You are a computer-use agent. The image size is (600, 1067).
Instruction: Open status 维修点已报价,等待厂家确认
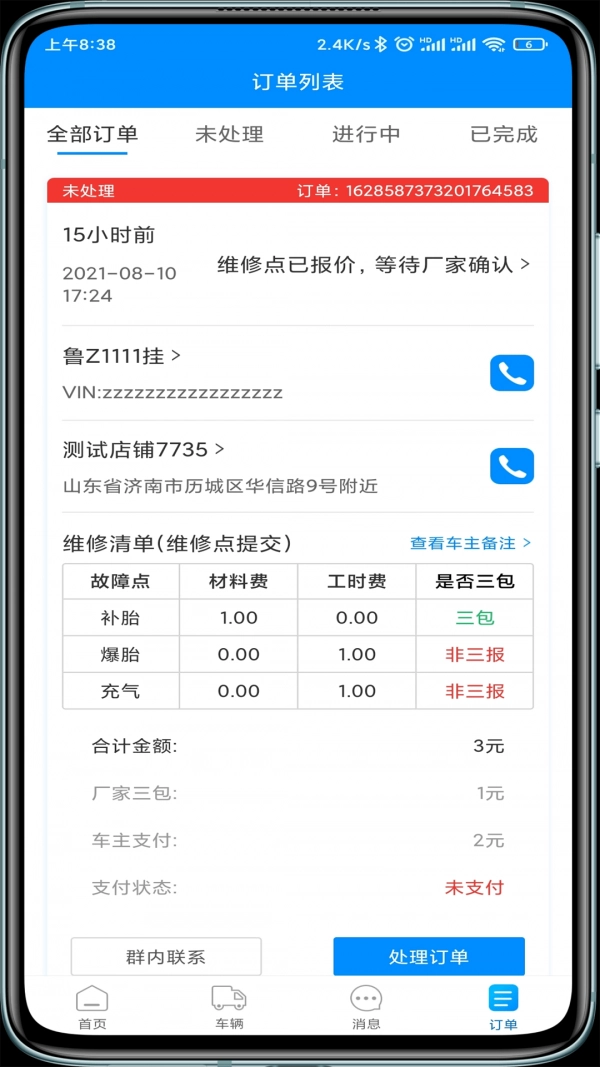tap(373, 265)
